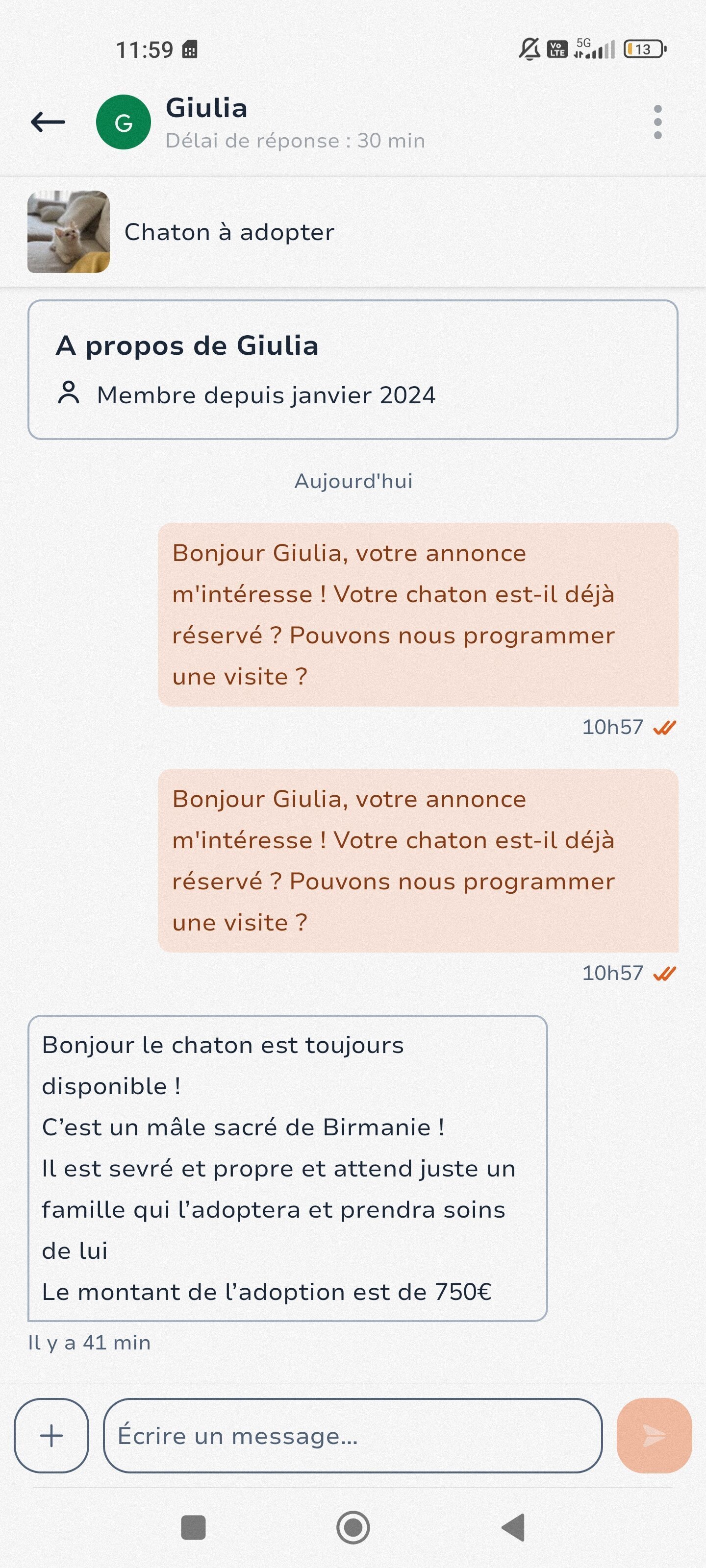
Task: Open recent apps from navigation bar
Action: (194, 1527)
